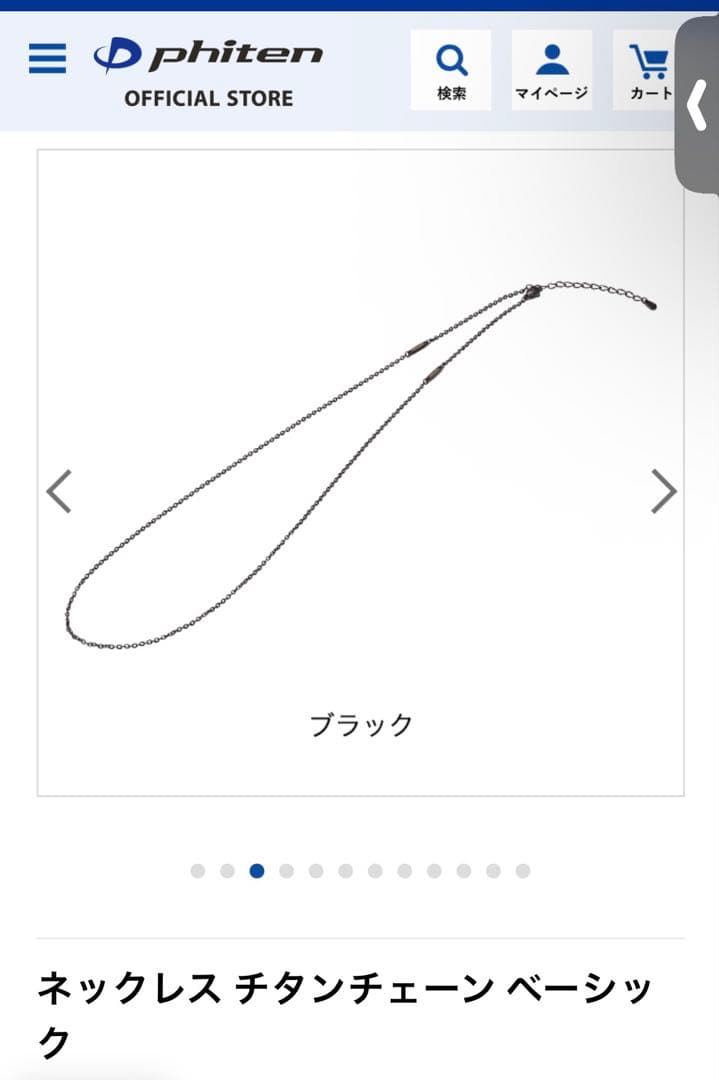This screenshot has height=1080, width=719.
Task: Go to Phiten Official Store home via logo
Action: point(208,71)
